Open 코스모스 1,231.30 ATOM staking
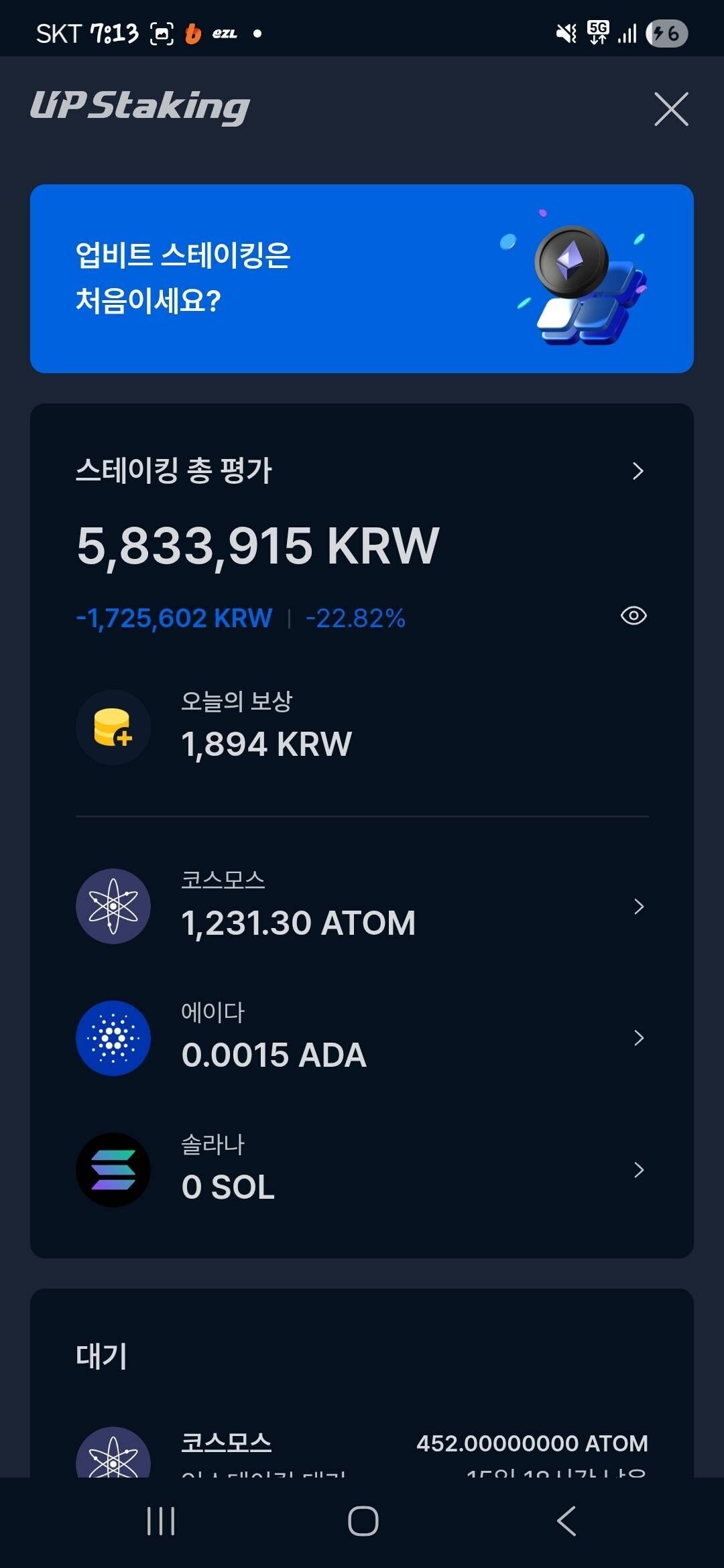The image size is (724, 1568). coord(362,907)
